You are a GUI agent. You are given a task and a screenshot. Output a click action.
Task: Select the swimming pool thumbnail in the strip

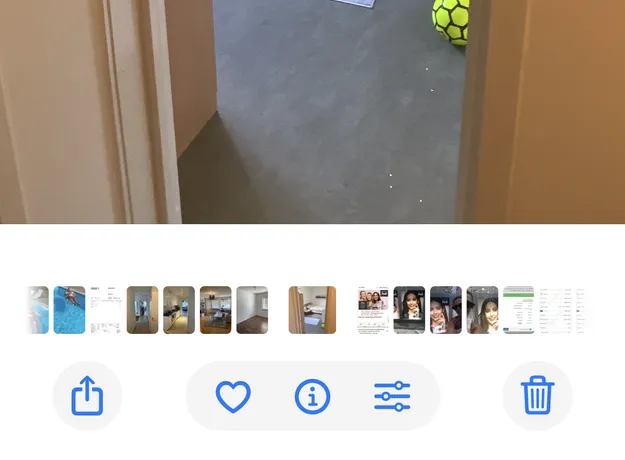click(x=69, y=310)
